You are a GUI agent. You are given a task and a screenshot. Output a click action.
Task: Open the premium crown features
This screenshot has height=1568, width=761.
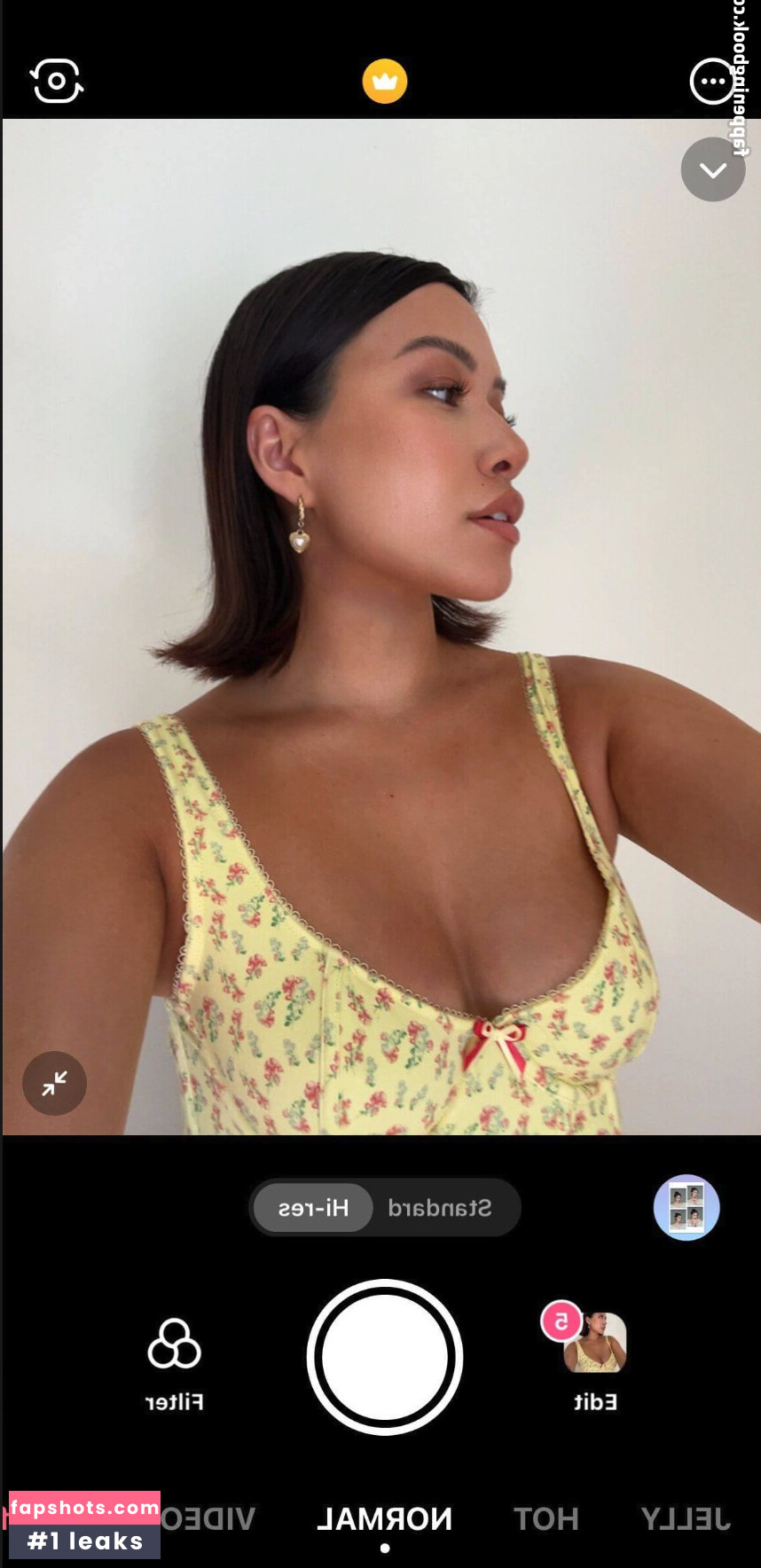(384, 80)
